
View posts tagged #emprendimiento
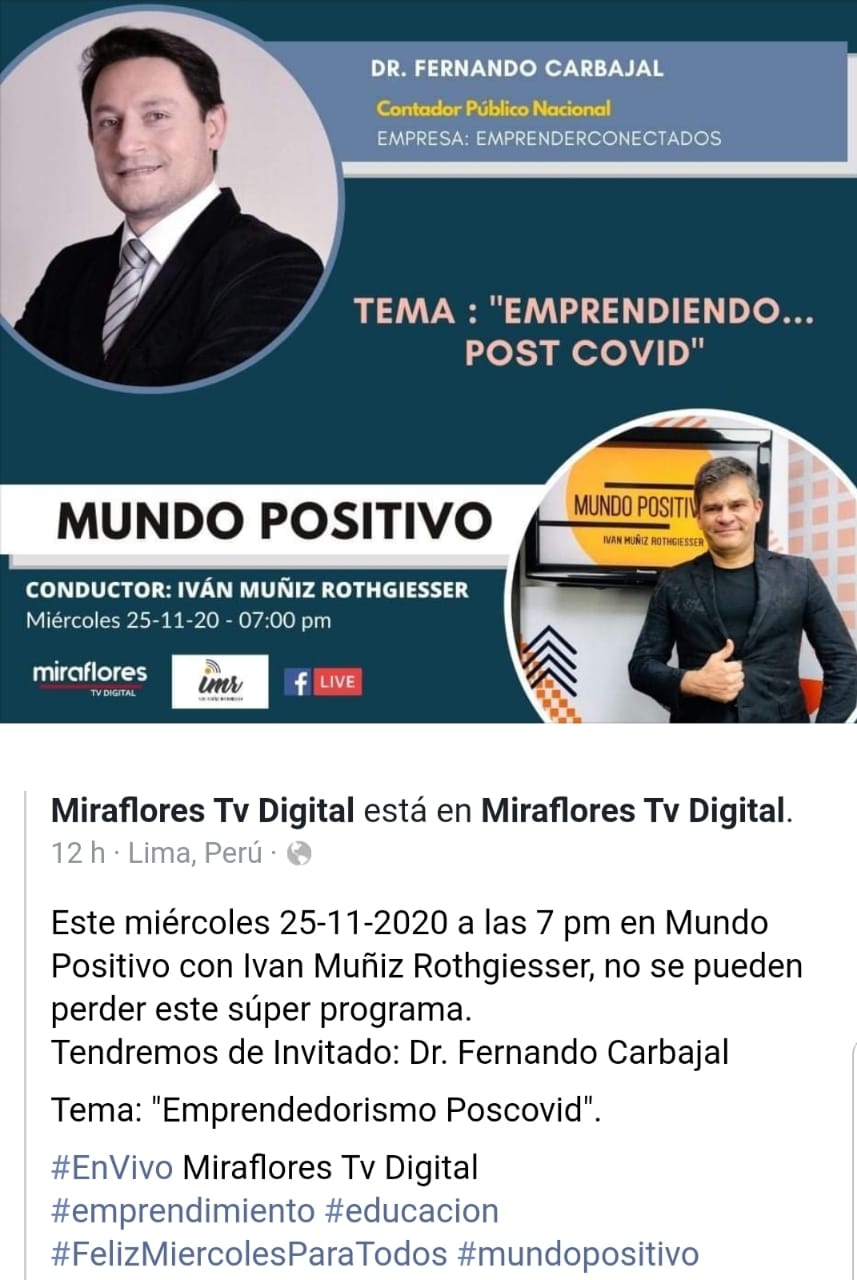pos(183,1211)
